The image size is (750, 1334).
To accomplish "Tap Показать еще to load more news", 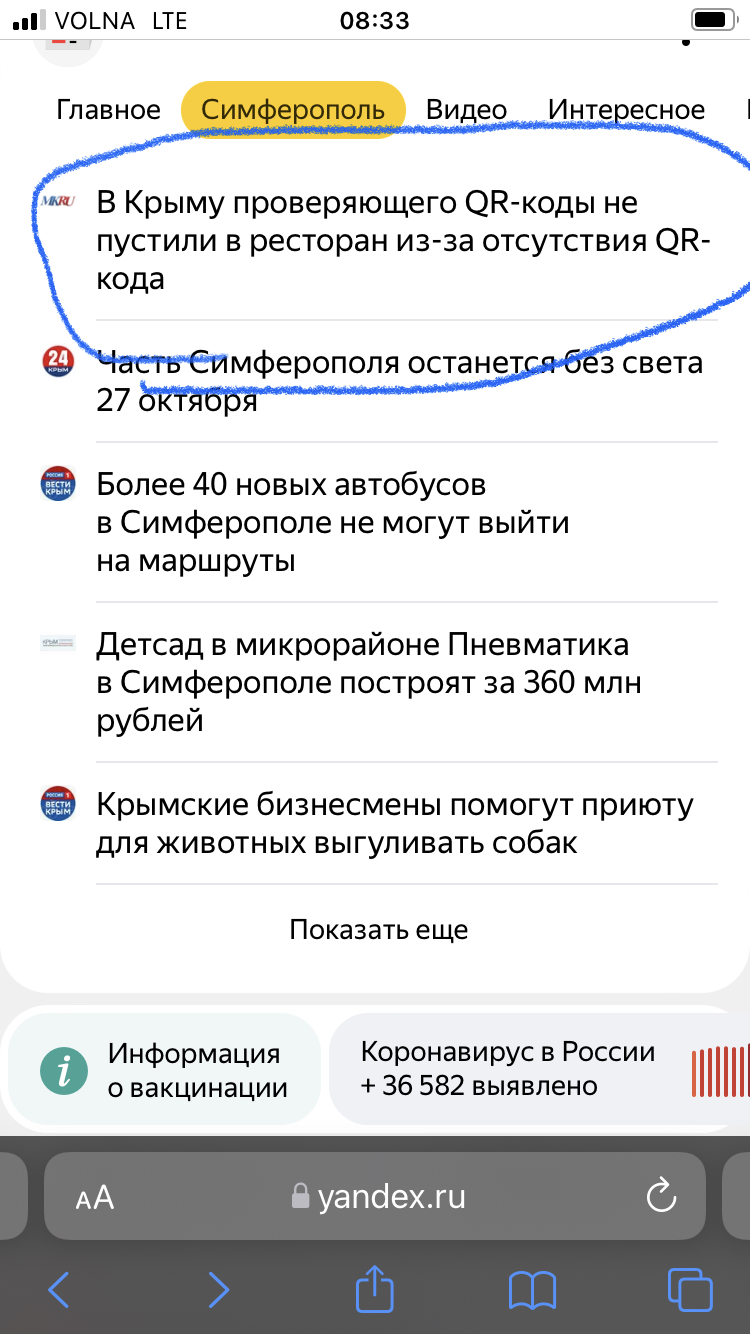I will (378, 930).
